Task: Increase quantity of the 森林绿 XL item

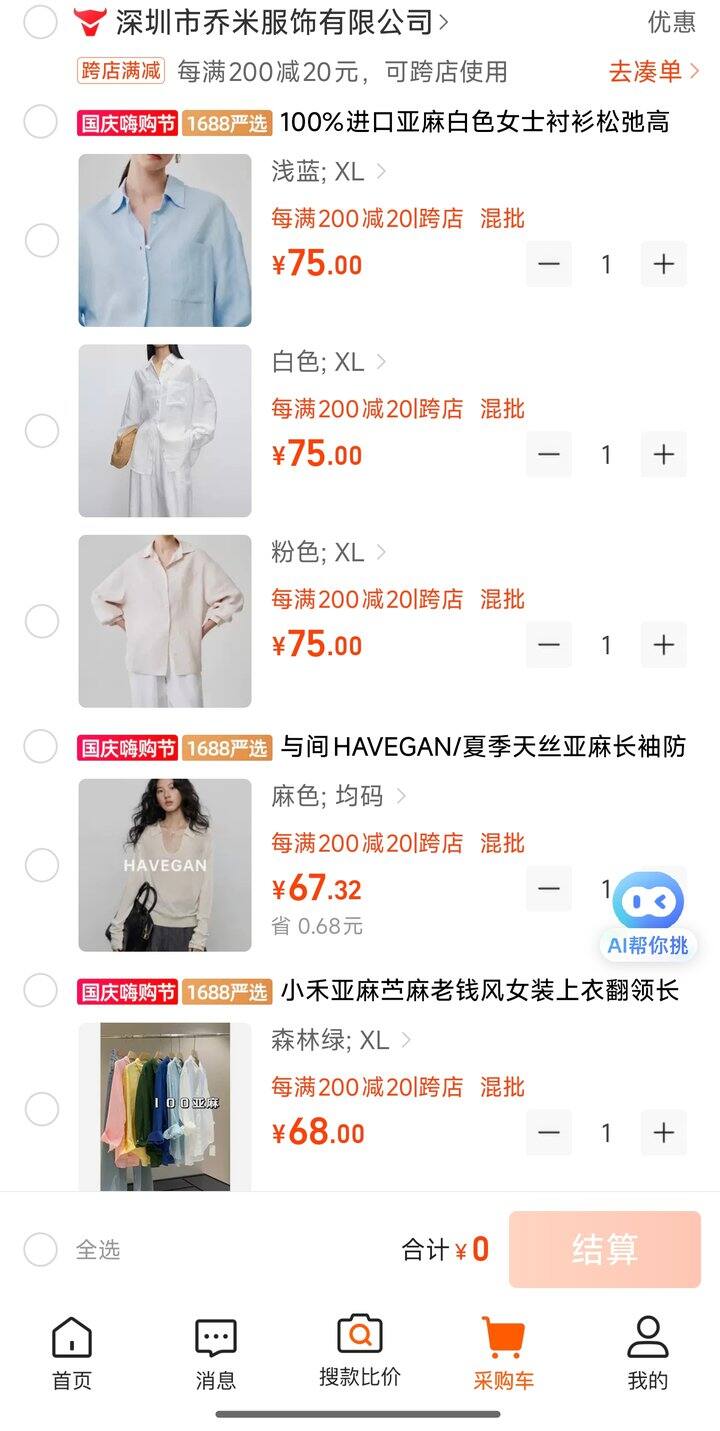Action: coord(663,1132)
